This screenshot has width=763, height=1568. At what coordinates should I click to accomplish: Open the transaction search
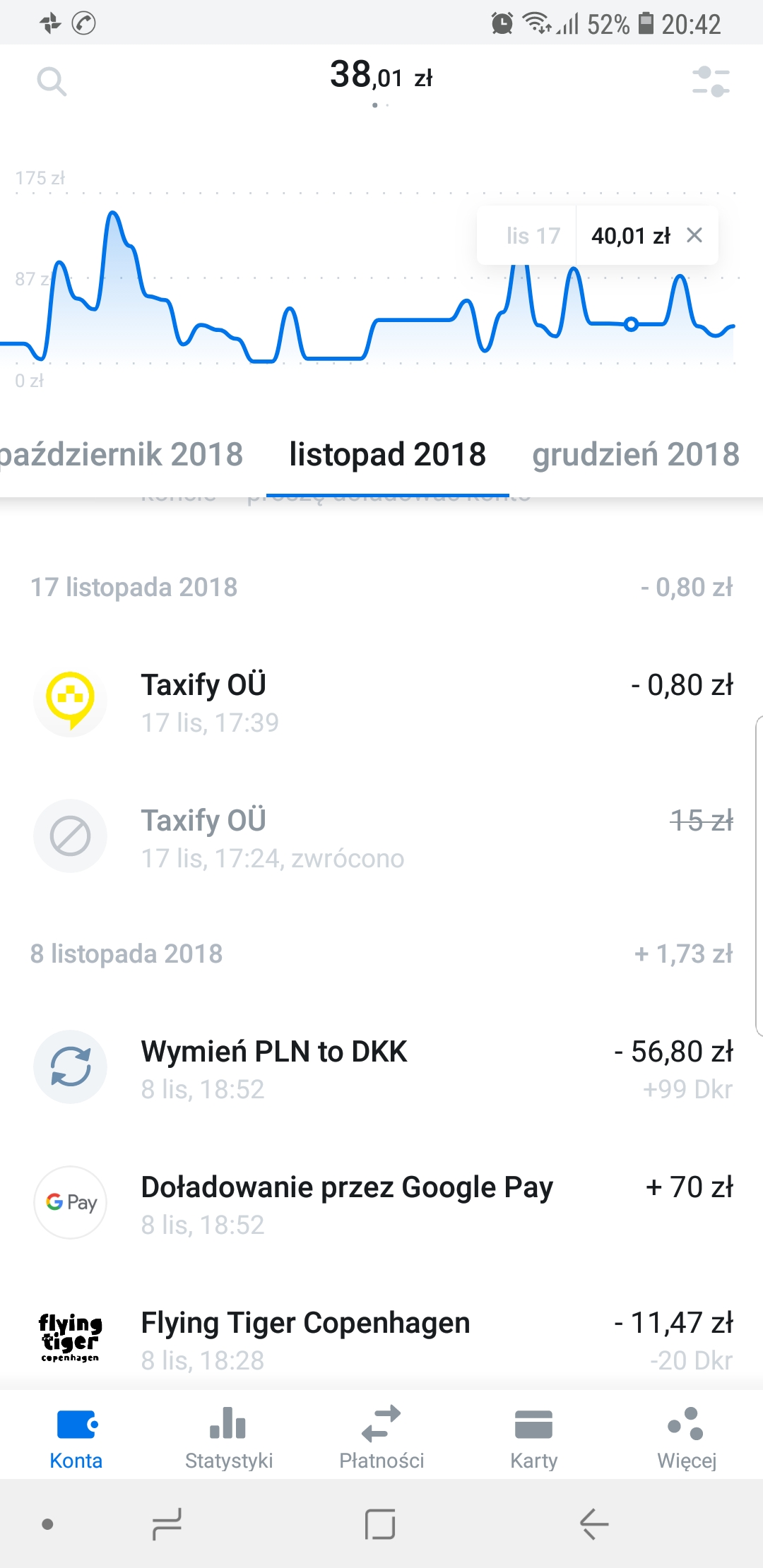click(x=52, y=82)
